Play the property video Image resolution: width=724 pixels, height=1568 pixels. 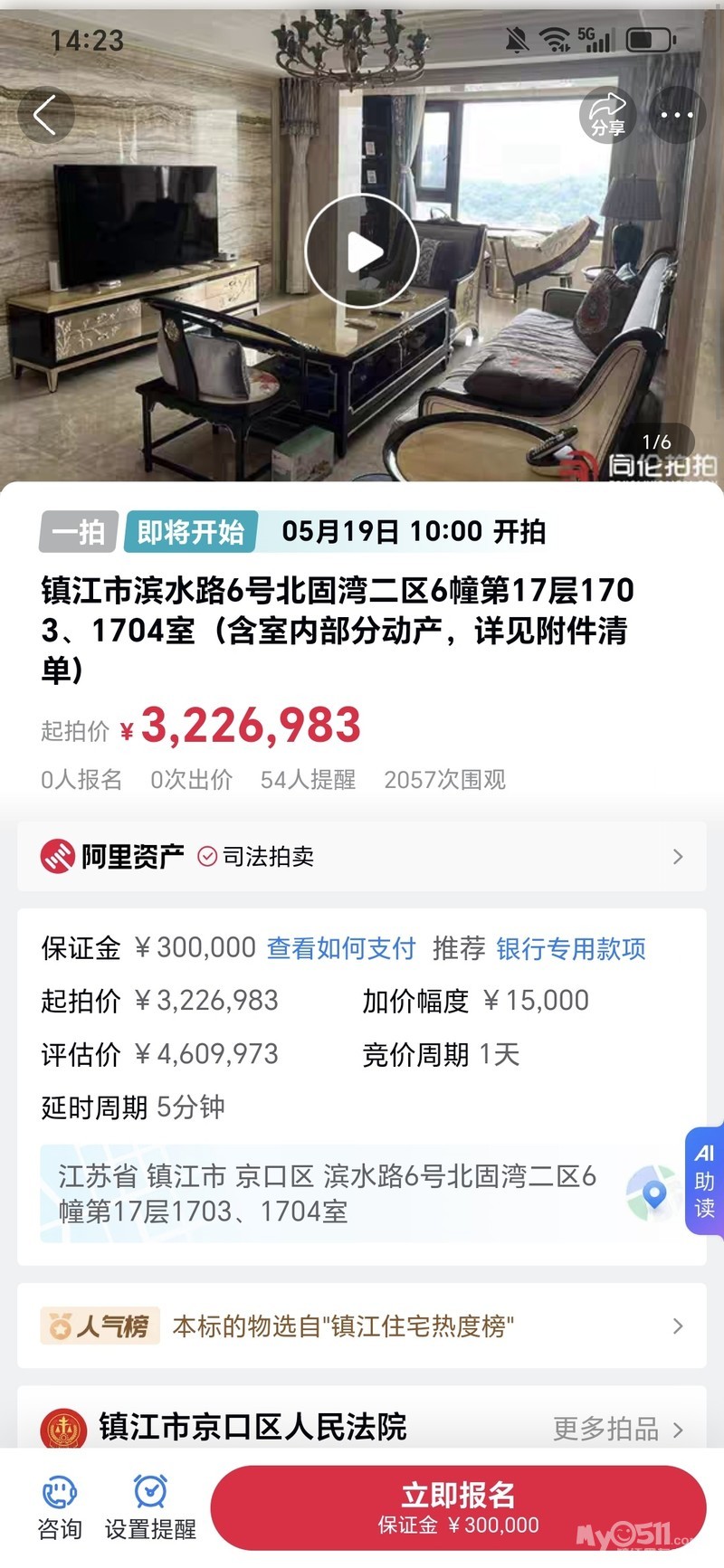click(x=362, y=252)
